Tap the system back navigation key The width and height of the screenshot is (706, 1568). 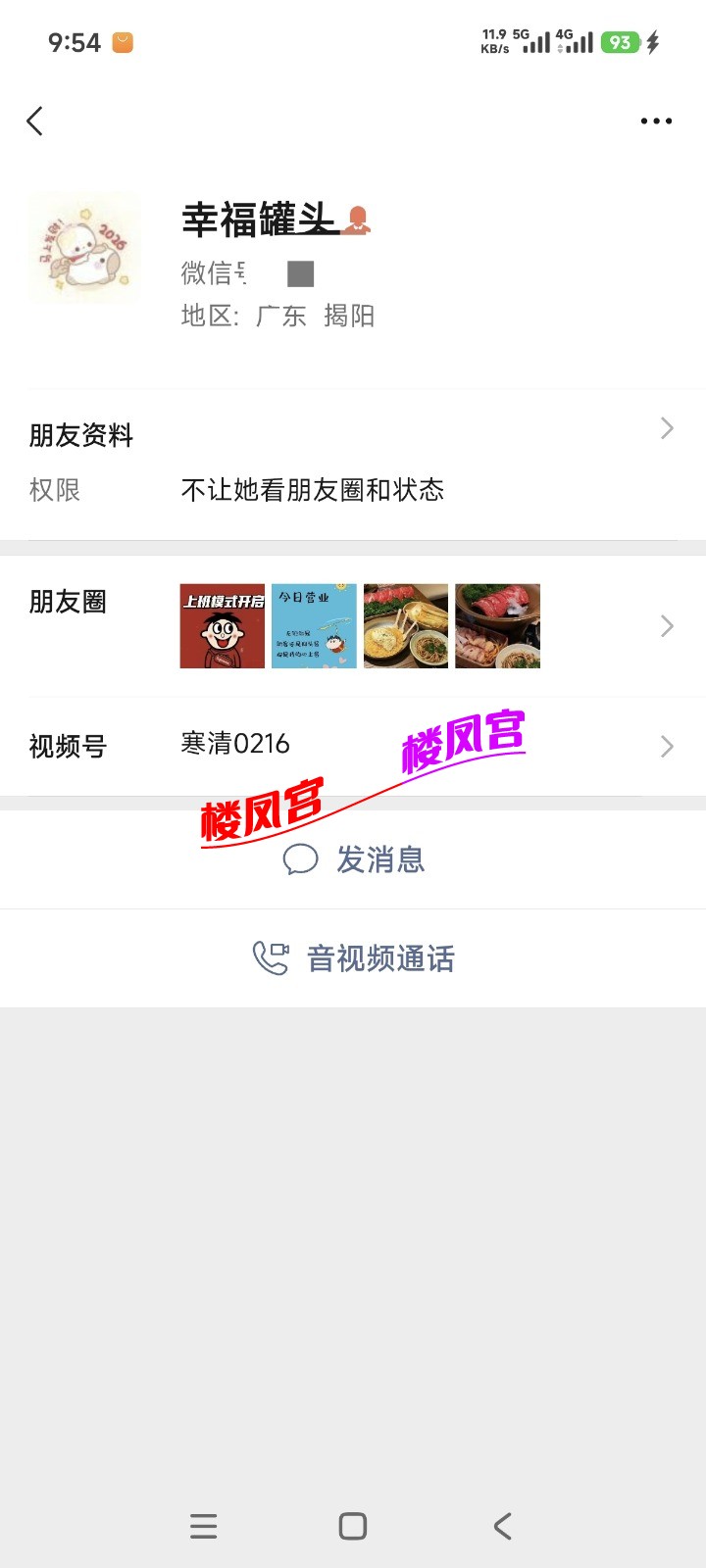[x=502, y=1526]
